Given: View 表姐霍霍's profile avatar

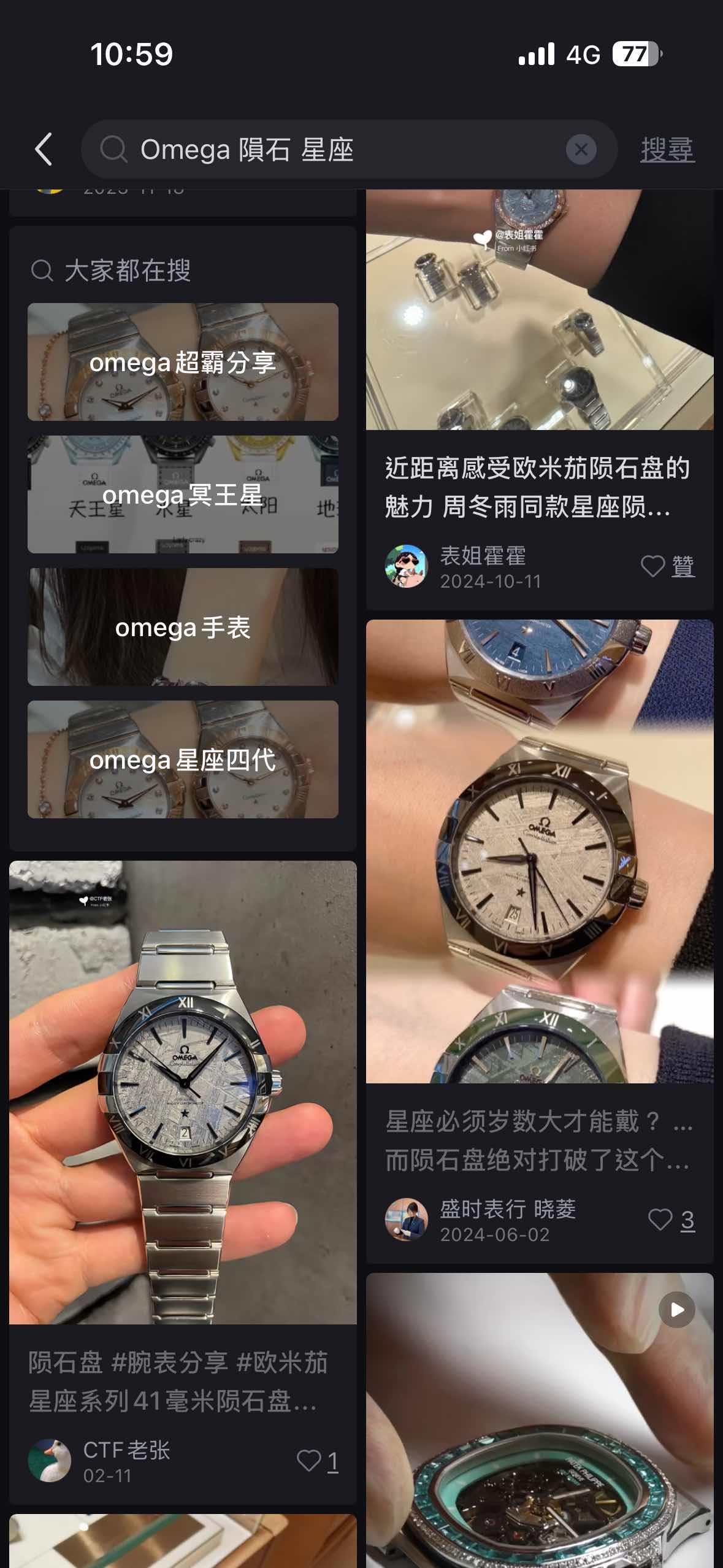Looking at the screenshot, I should (x=406, y=566).
